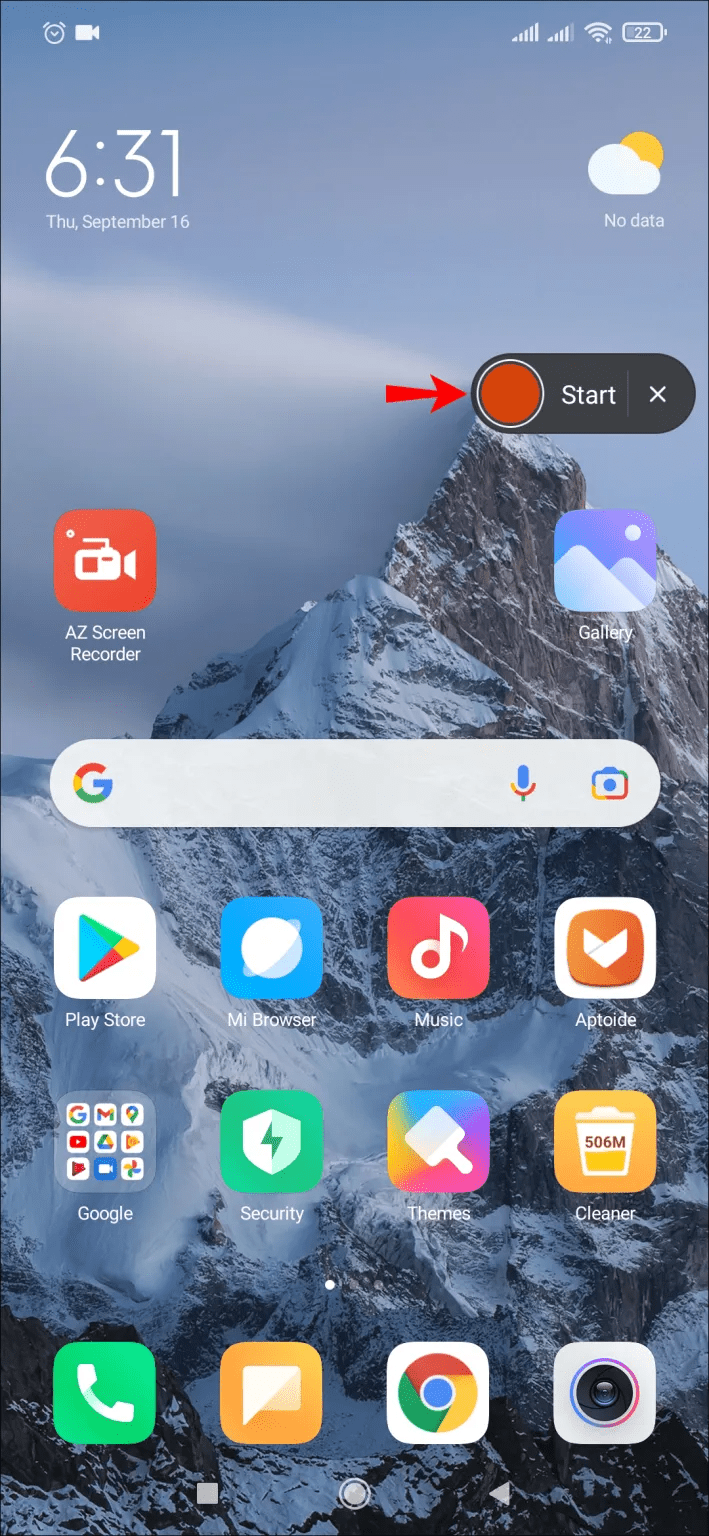Viewport: 709px width, 1536px height.
Task: Launch the Themes app
Action: pyautogui.click(x=438, y=1142)
